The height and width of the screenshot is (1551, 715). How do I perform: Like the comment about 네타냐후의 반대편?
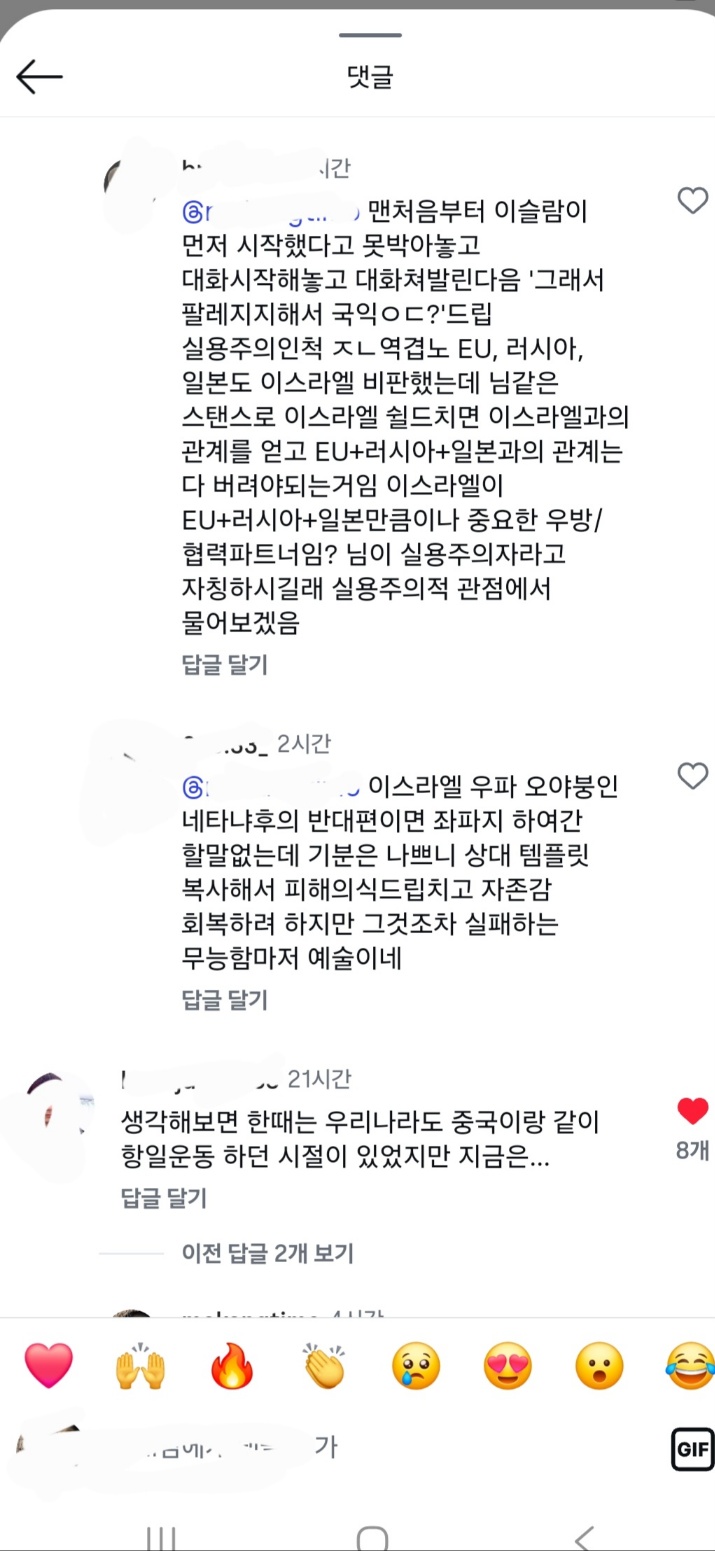692,775
